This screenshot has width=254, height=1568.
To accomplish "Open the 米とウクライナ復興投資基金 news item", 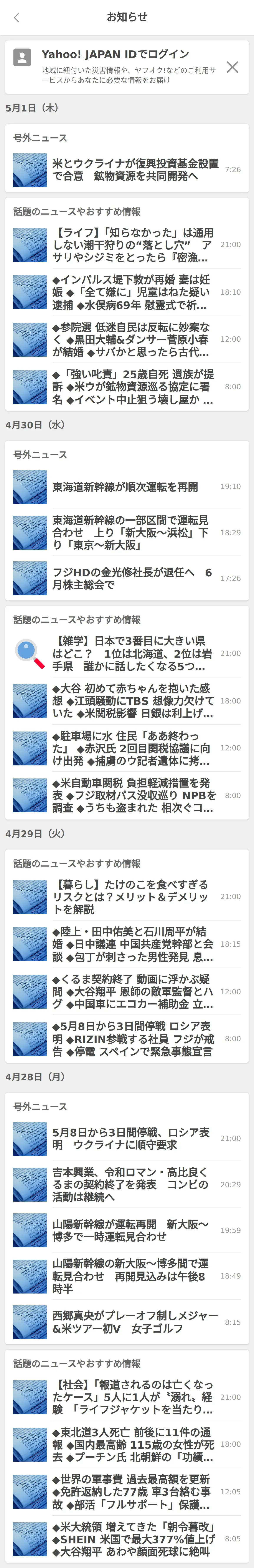I will (x=135, y=170).
